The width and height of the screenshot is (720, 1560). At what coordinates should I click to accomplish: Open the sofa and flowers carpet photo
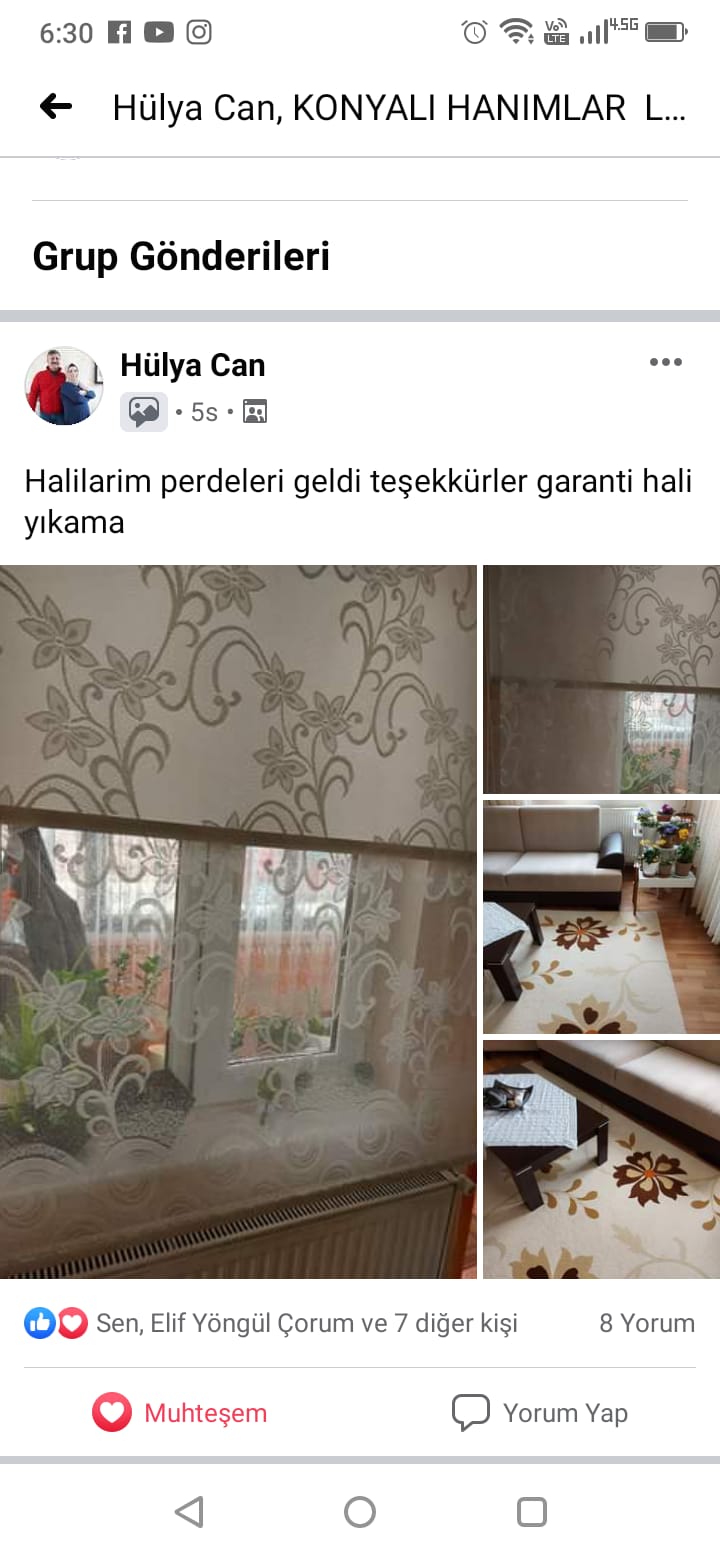(x=601, y=916)
